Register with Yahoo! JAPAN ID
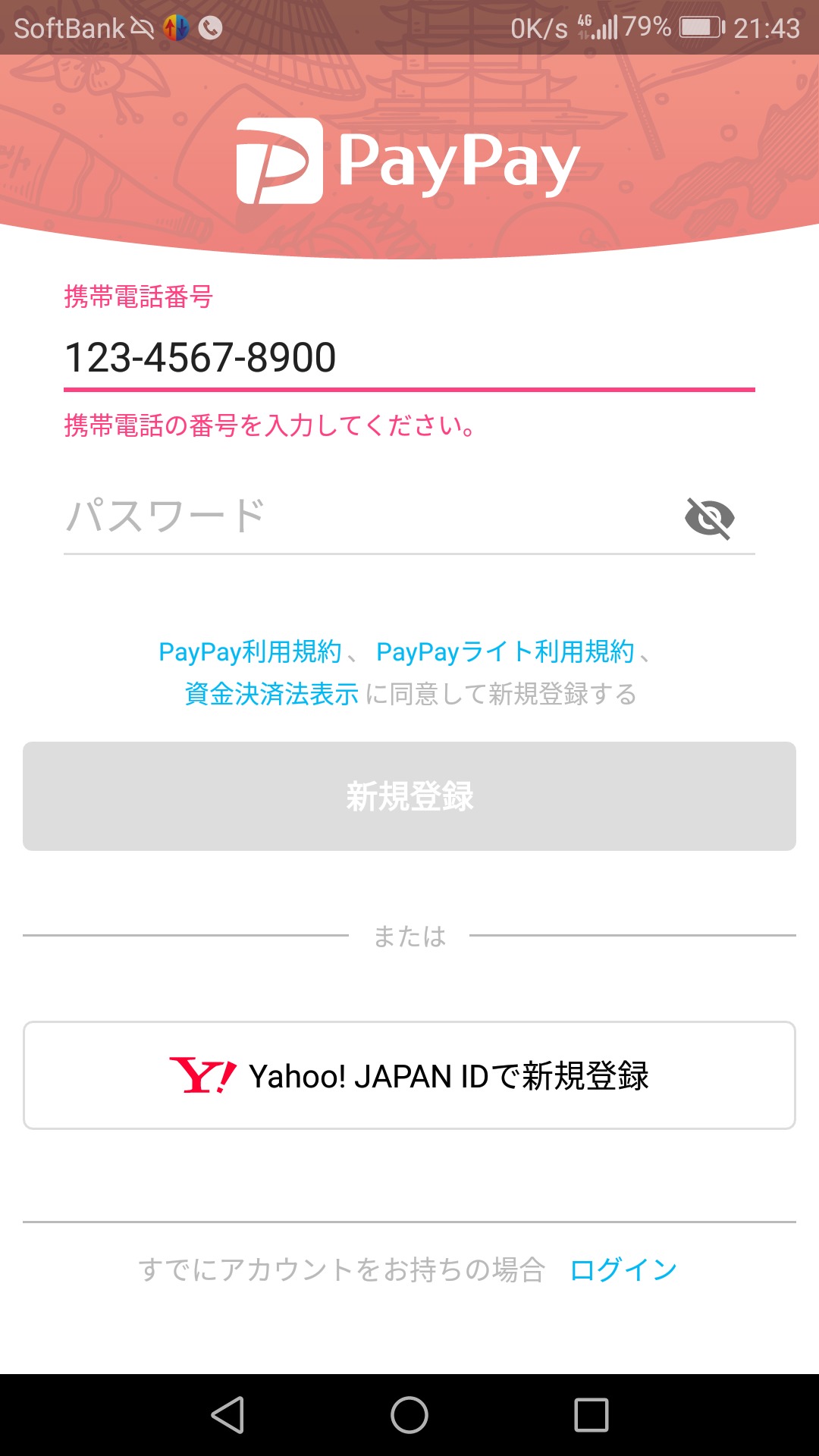This screenshot has width=819, height=1456. [409, 1075]
